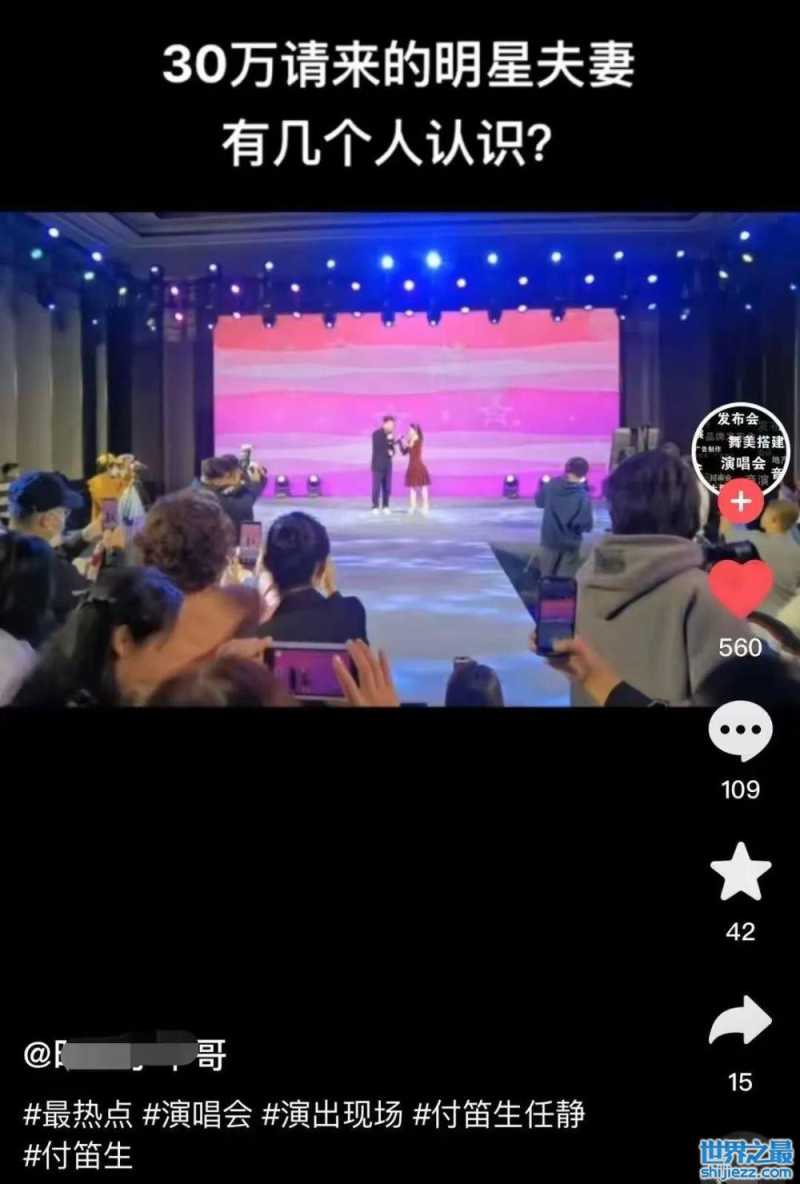Open the creator's username above the caption
The image size is (800, 1184).
(x=125, y=1055)
